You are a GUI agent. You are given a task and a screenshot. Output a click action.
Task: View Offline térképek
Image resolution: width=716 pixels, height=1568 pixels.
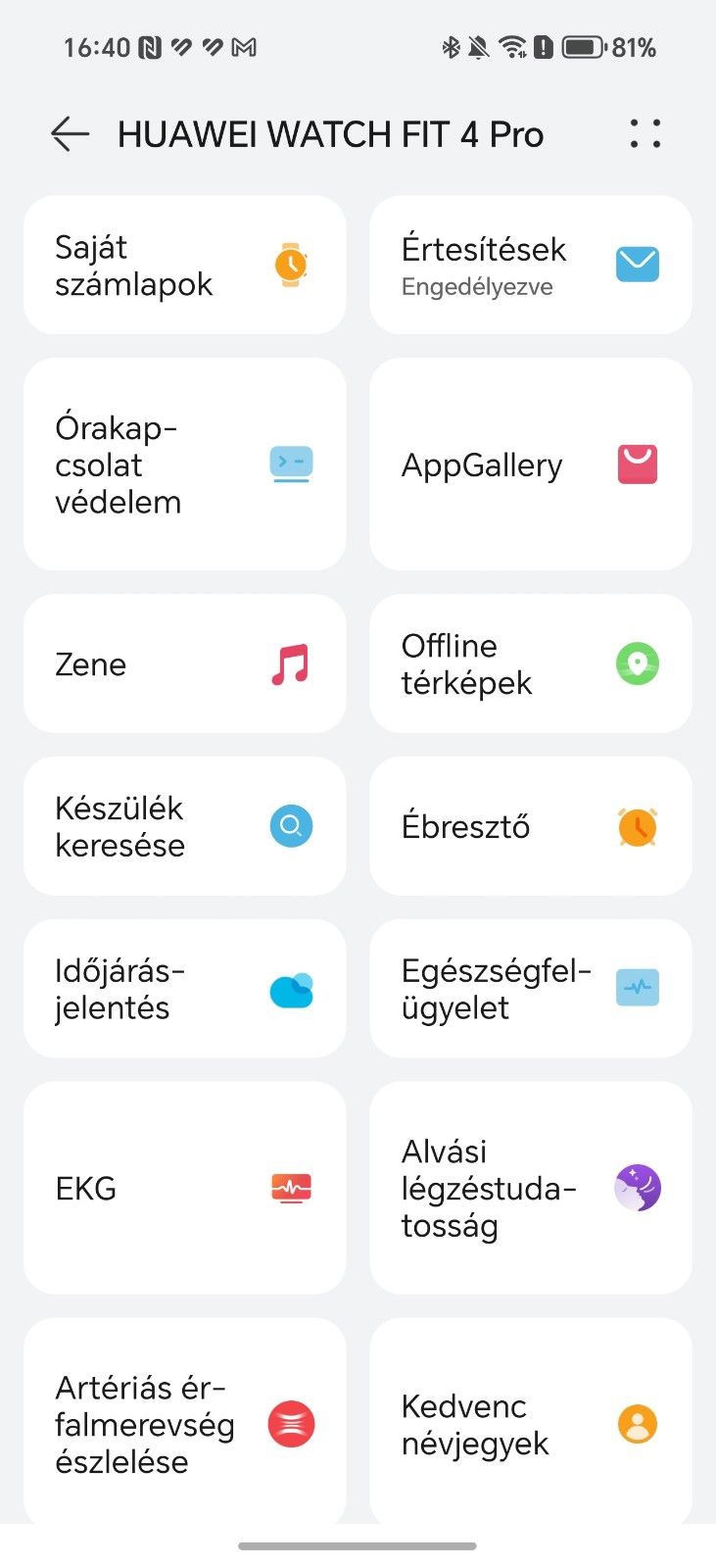530,664
